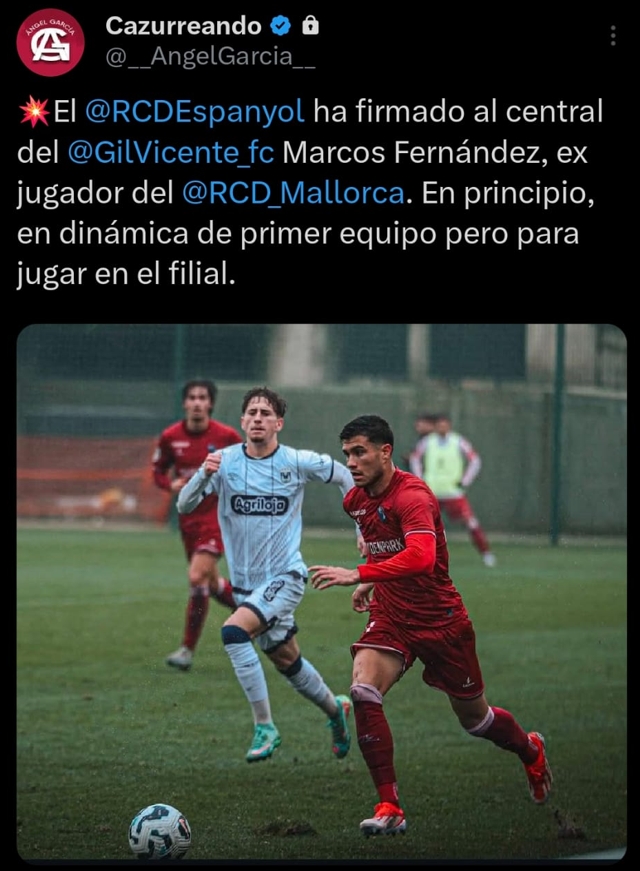
Task: Open the Cazurreando account name
Action: click(x=183, y=25)
